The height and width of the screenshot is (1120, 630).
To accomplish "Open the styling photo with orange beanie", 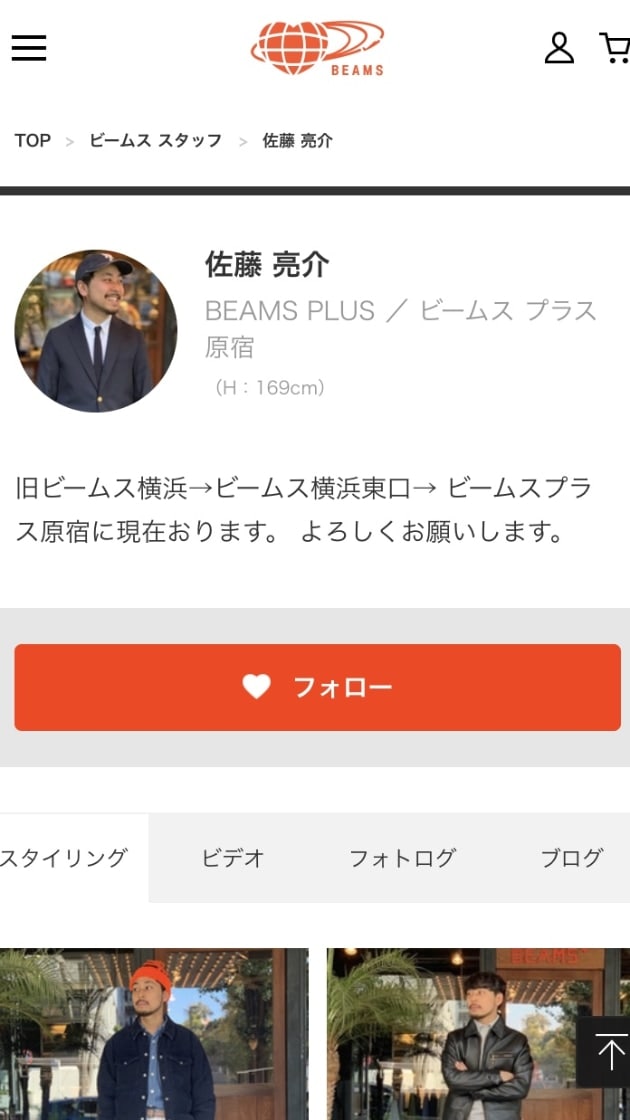I will (x=154, y=1034).
